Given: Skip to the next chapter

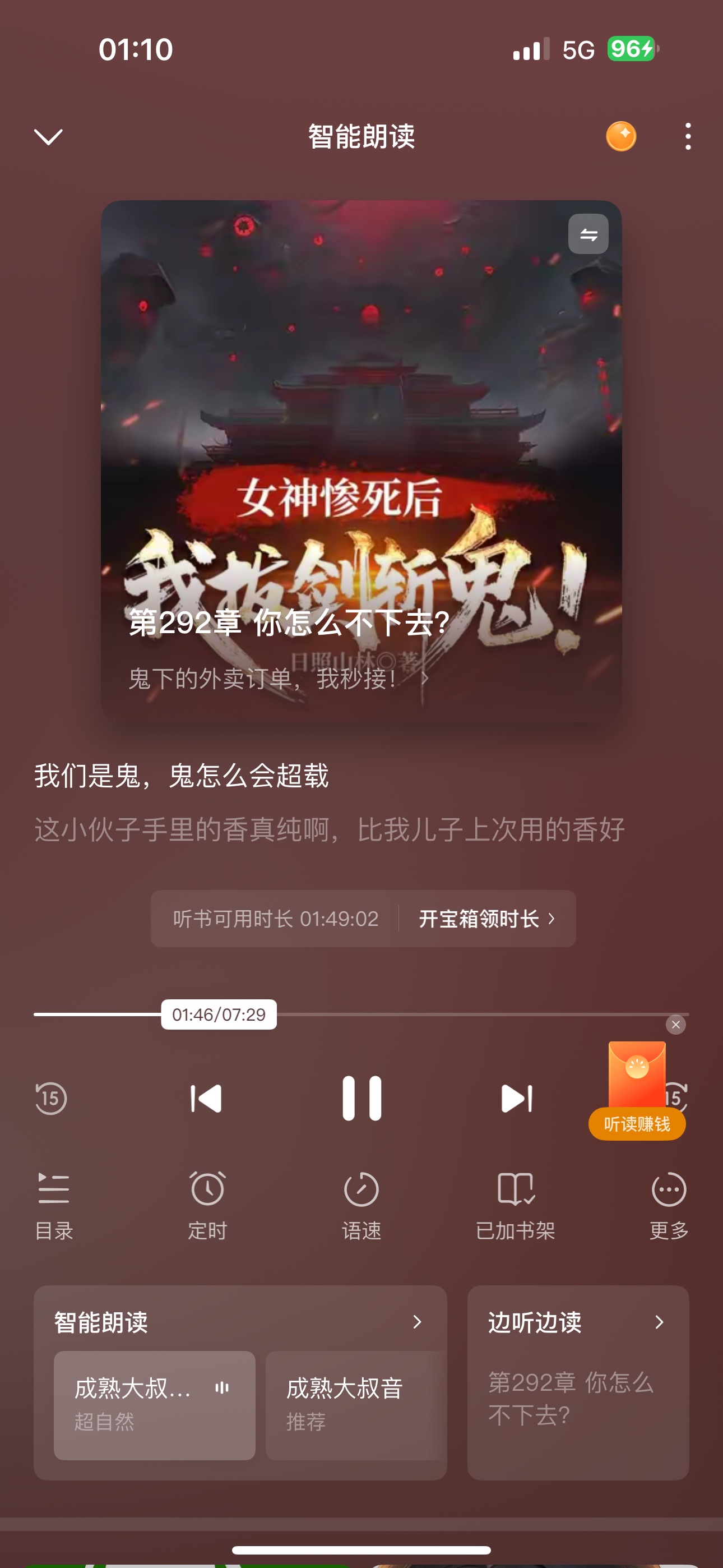Looking at the screenshot, I should (x=517, y=1099).
